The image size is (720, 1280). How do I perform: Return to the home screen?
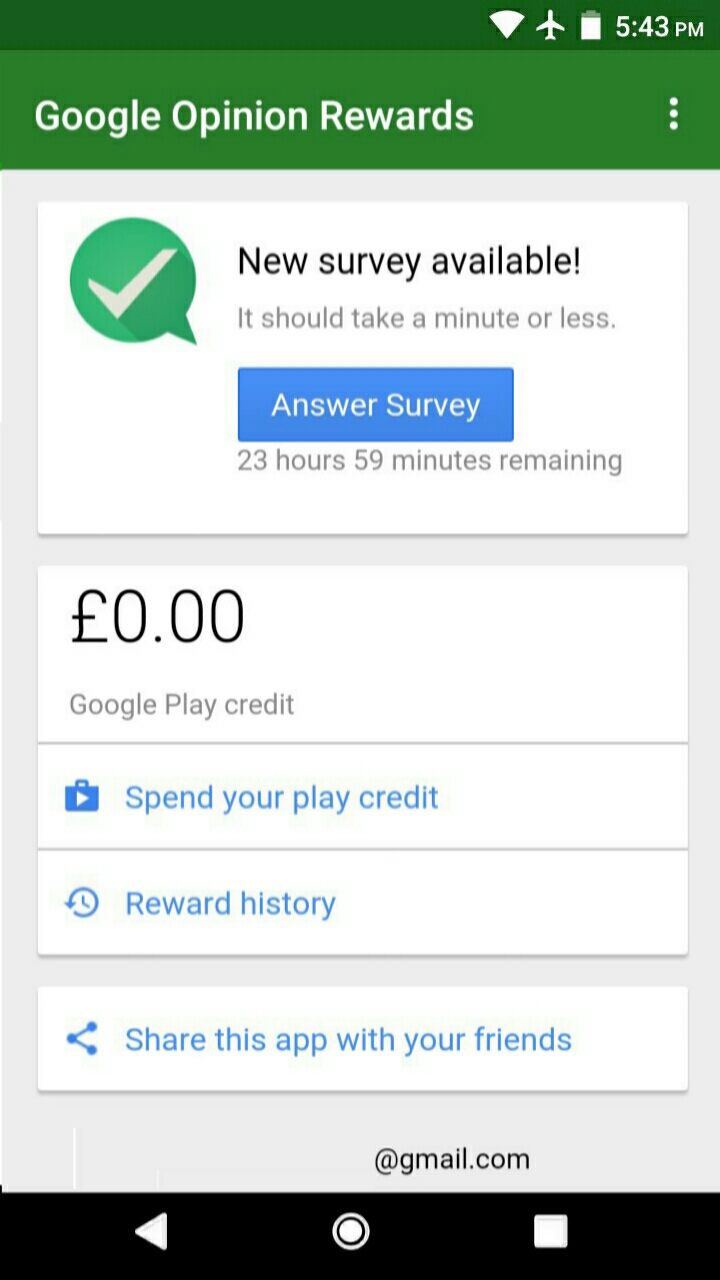pos(351,1232)
